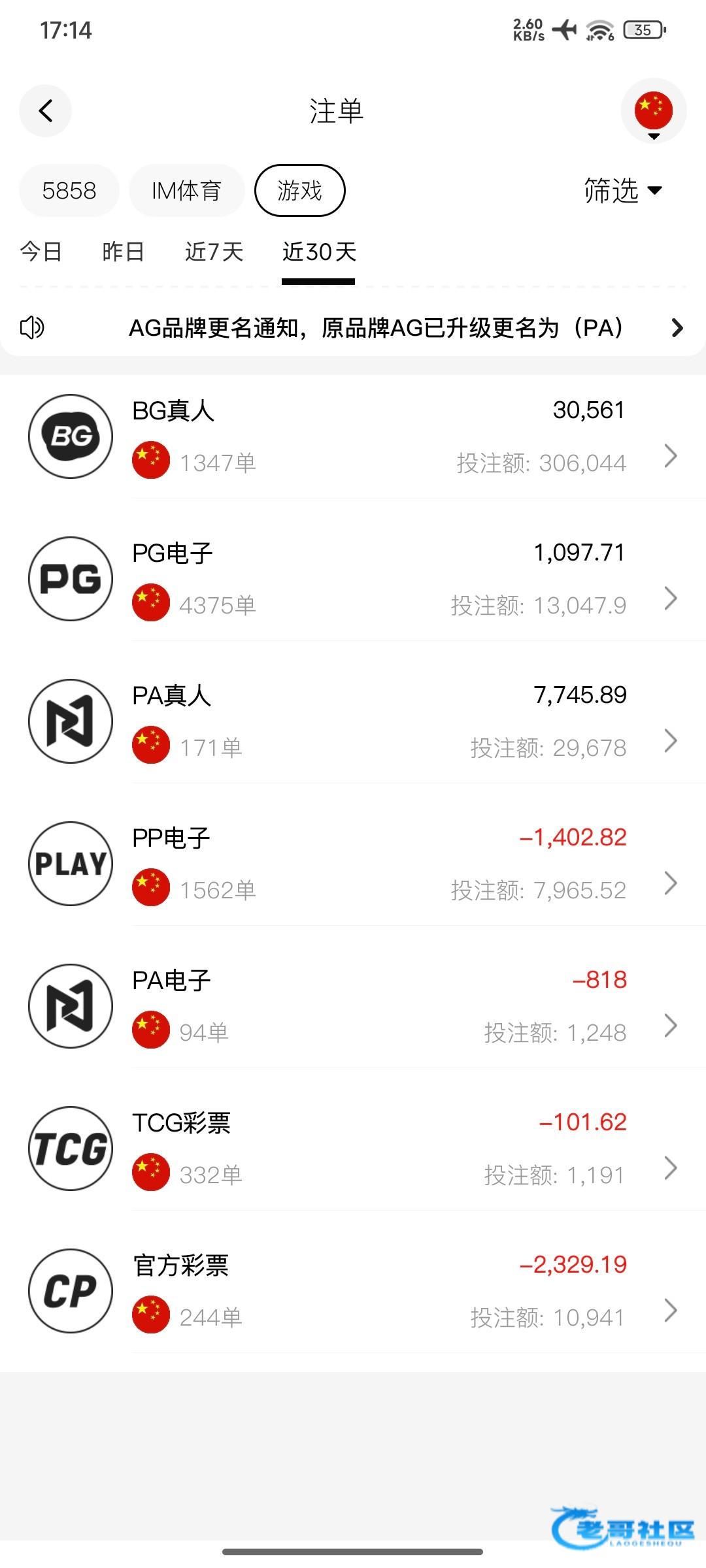
Task: Switch to the 近7天 tab
Action: tap(214, 252)
